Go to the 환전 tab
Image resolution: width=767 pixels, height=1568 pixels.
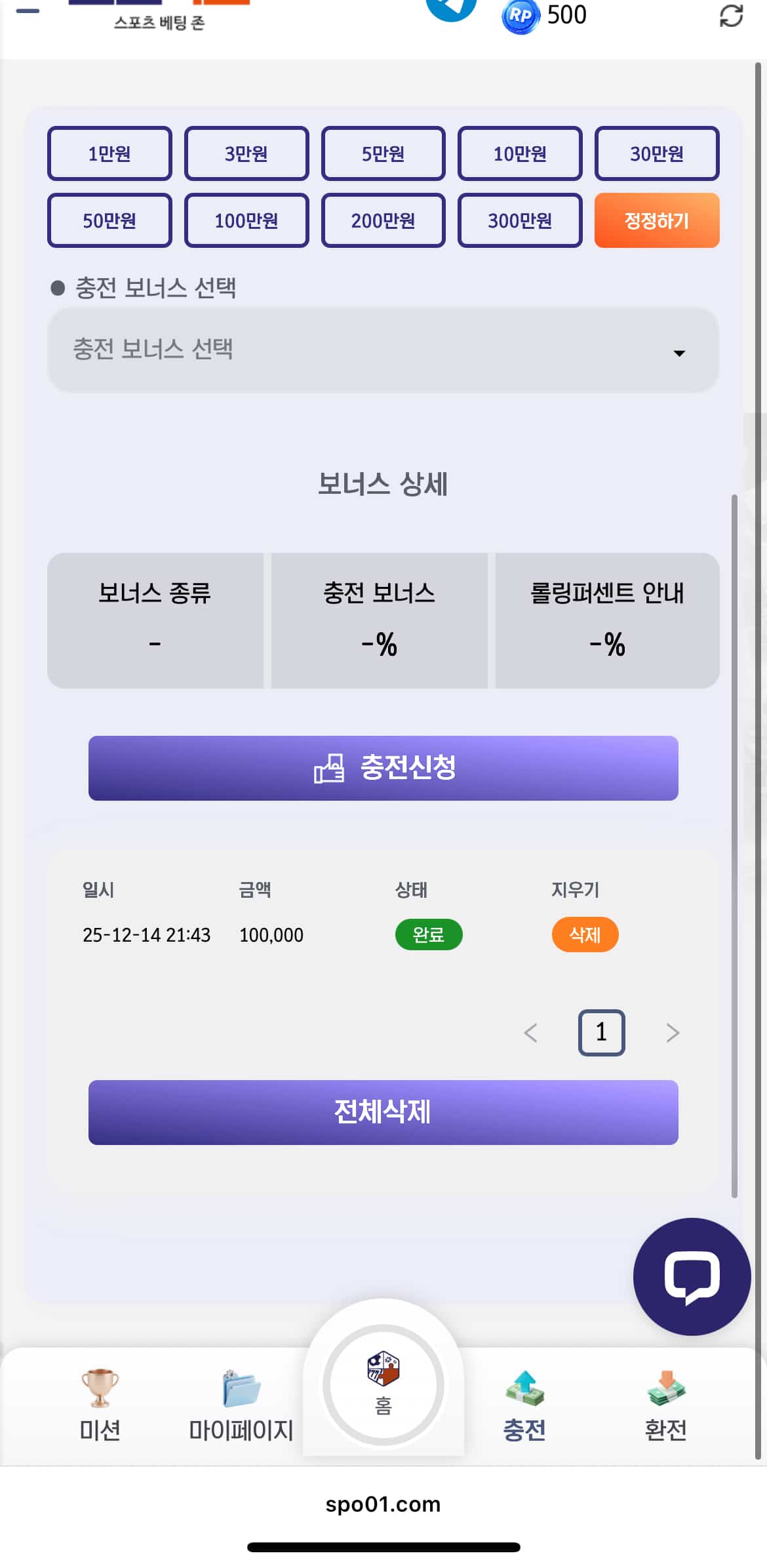pyautogui.click(x=665, y=1405)
